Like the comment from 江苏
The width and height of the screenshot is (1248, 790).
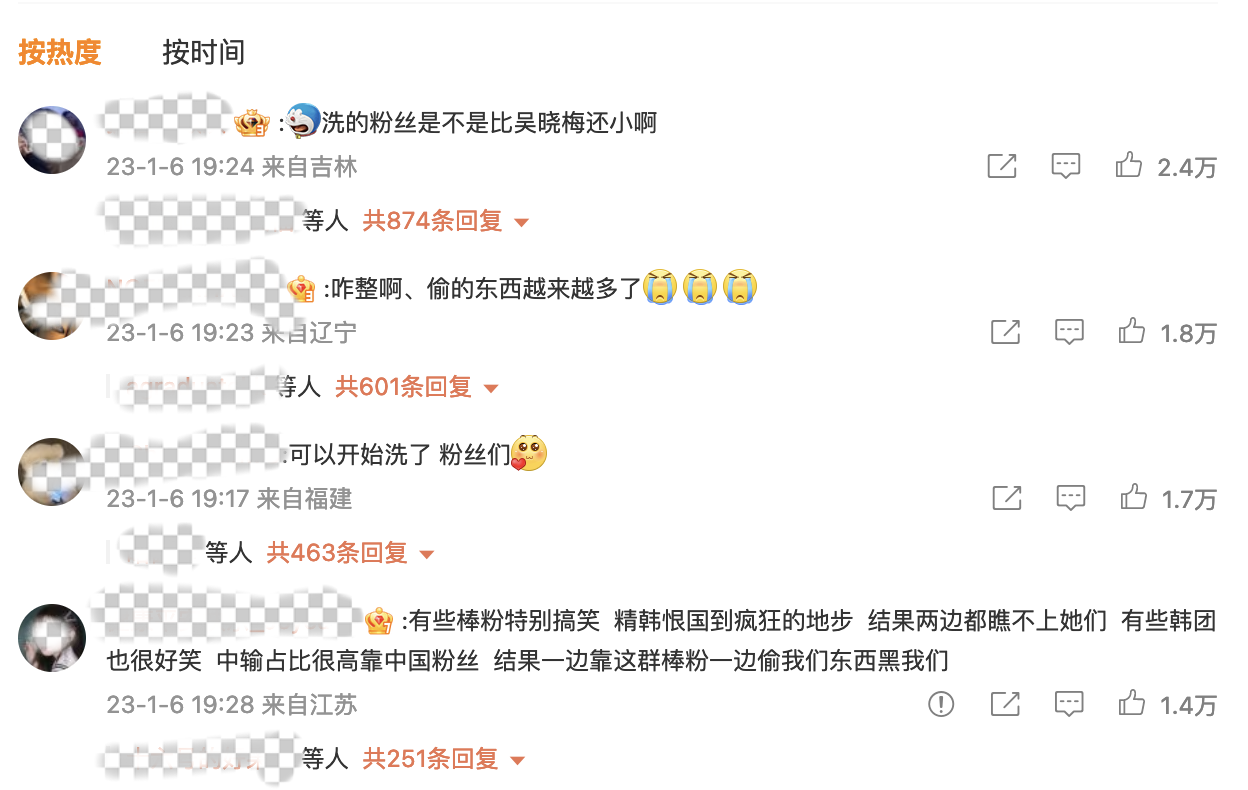pos(1131,705)
